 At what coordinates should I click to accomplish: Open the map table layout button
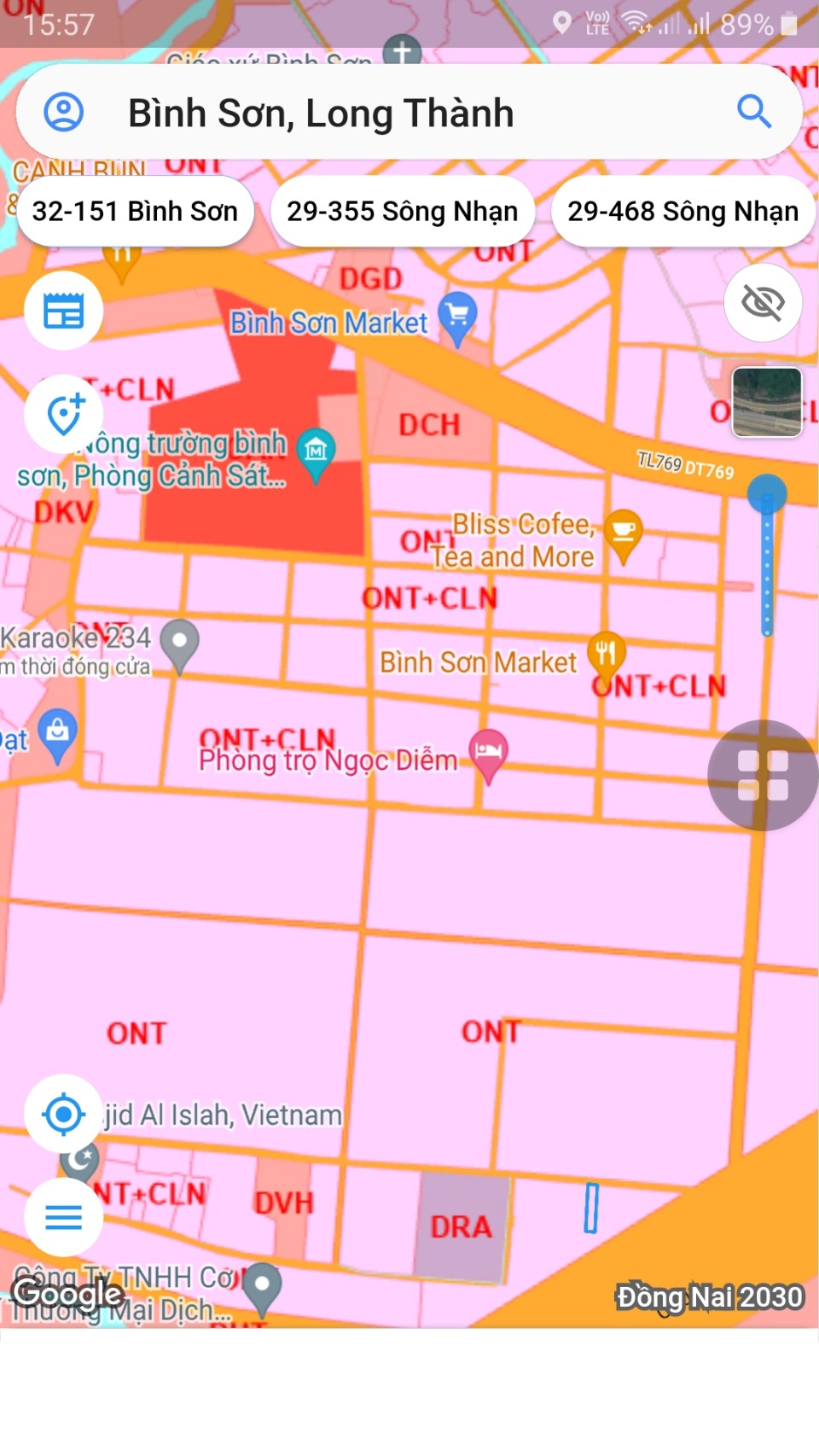click(64, 311)
